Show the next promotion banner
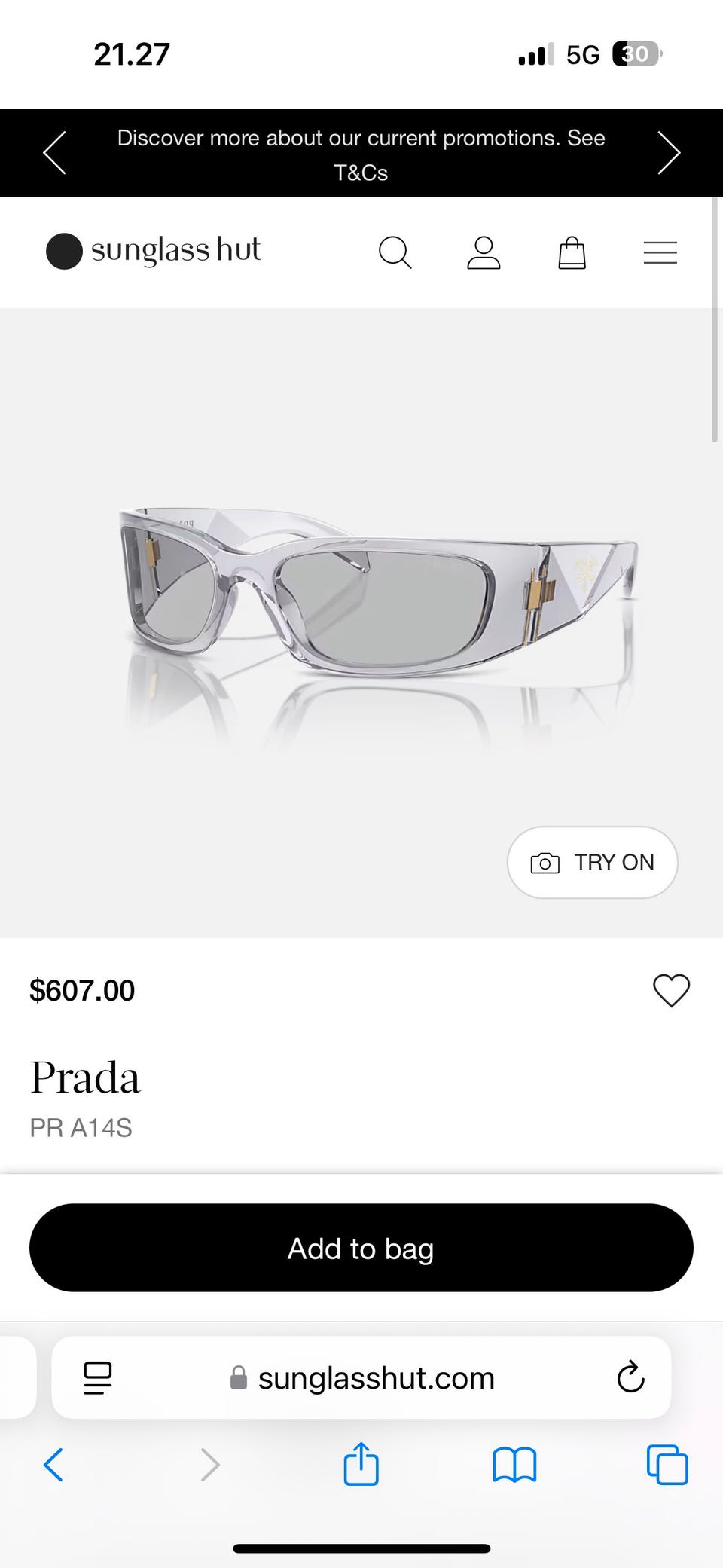The height and width of the screenshot is (1568, 723). coord(669,153)
